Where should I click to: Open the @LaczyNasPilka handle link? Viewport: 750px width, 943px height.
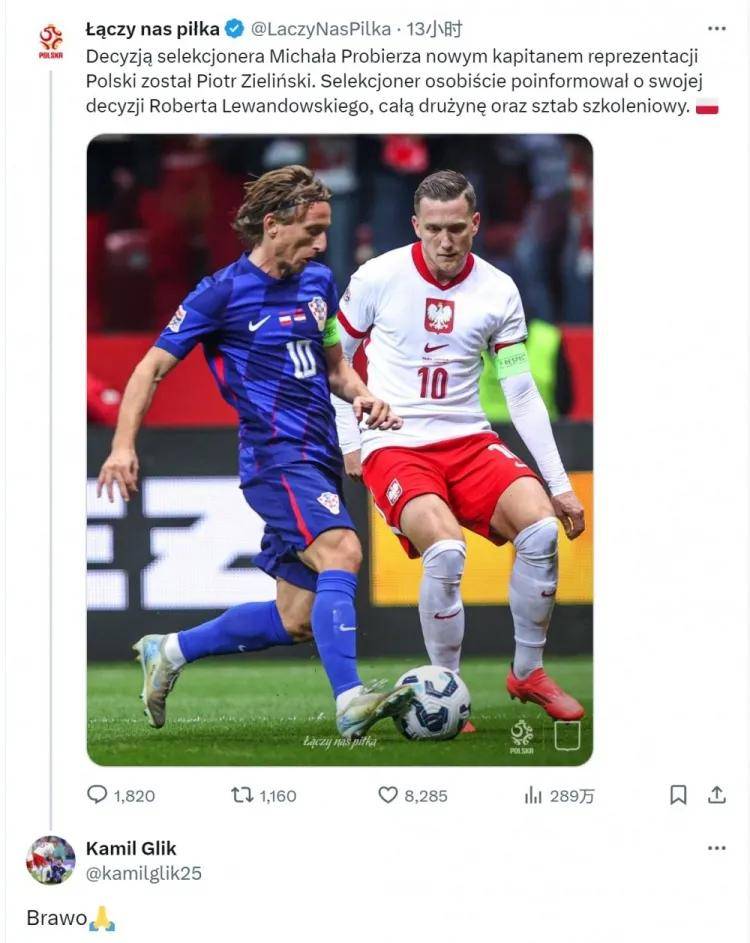point(322,29)
